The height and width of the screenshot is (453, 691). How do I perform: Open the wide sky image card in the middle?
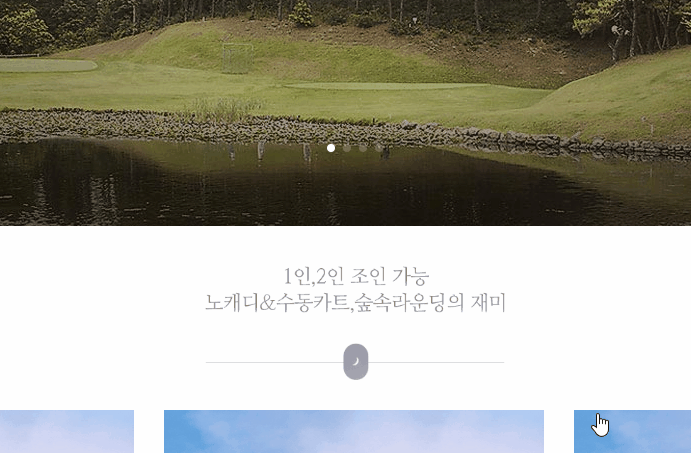click(x=353, y=431)
